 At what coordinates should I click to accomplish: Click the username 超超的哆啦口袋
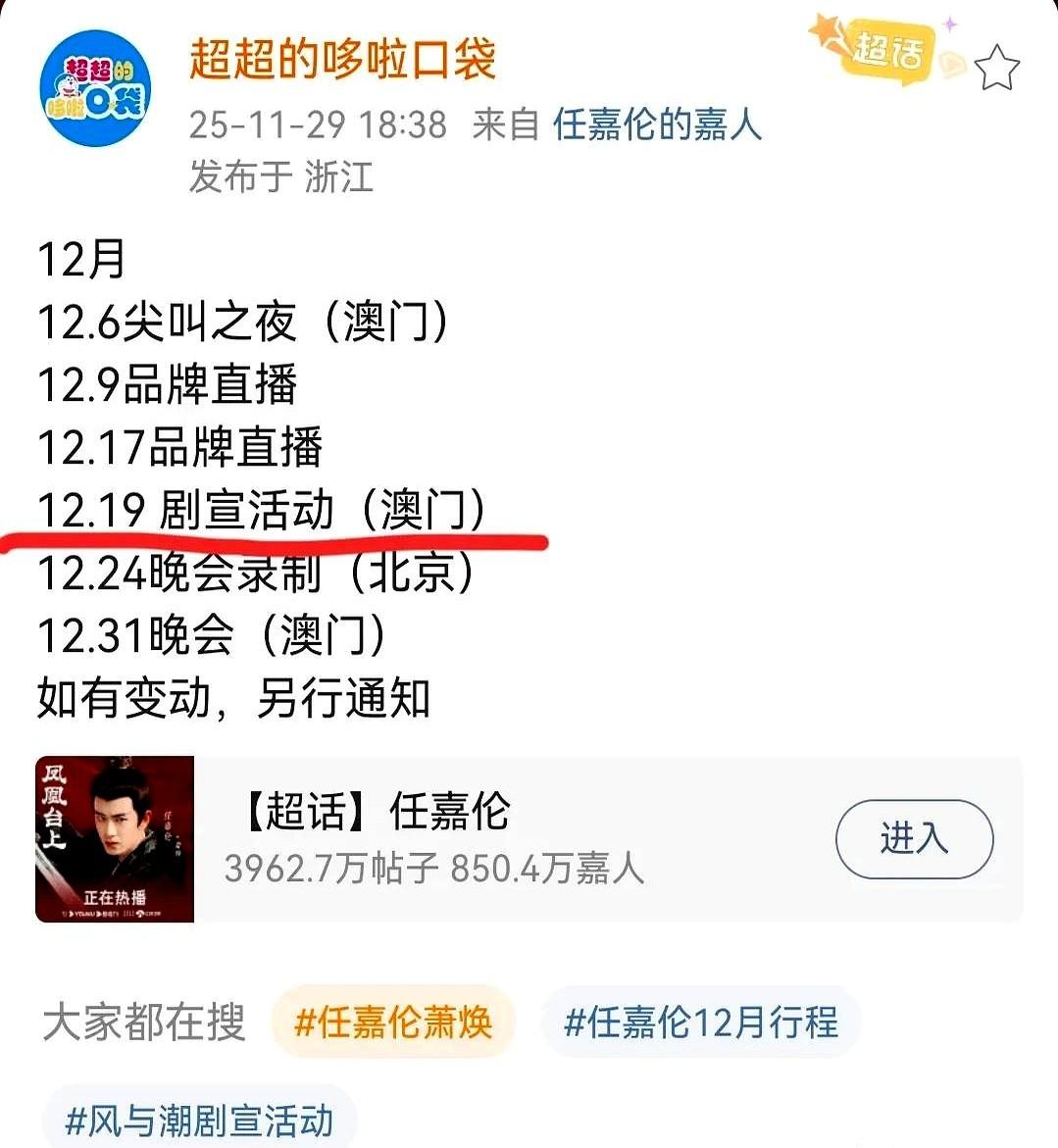click(x=342, y=61)
